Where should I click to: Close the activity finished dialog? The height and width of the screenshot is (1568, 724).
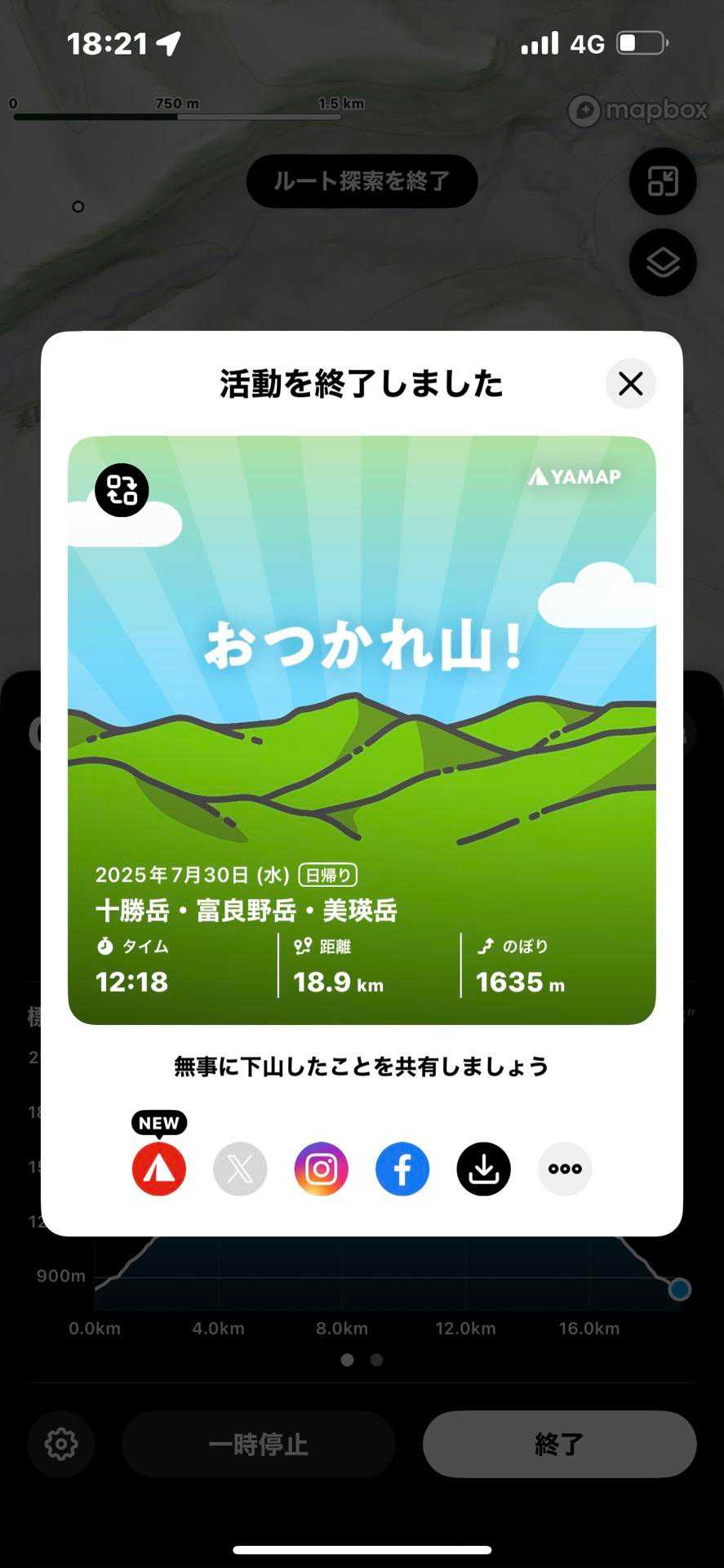[630, 384]
